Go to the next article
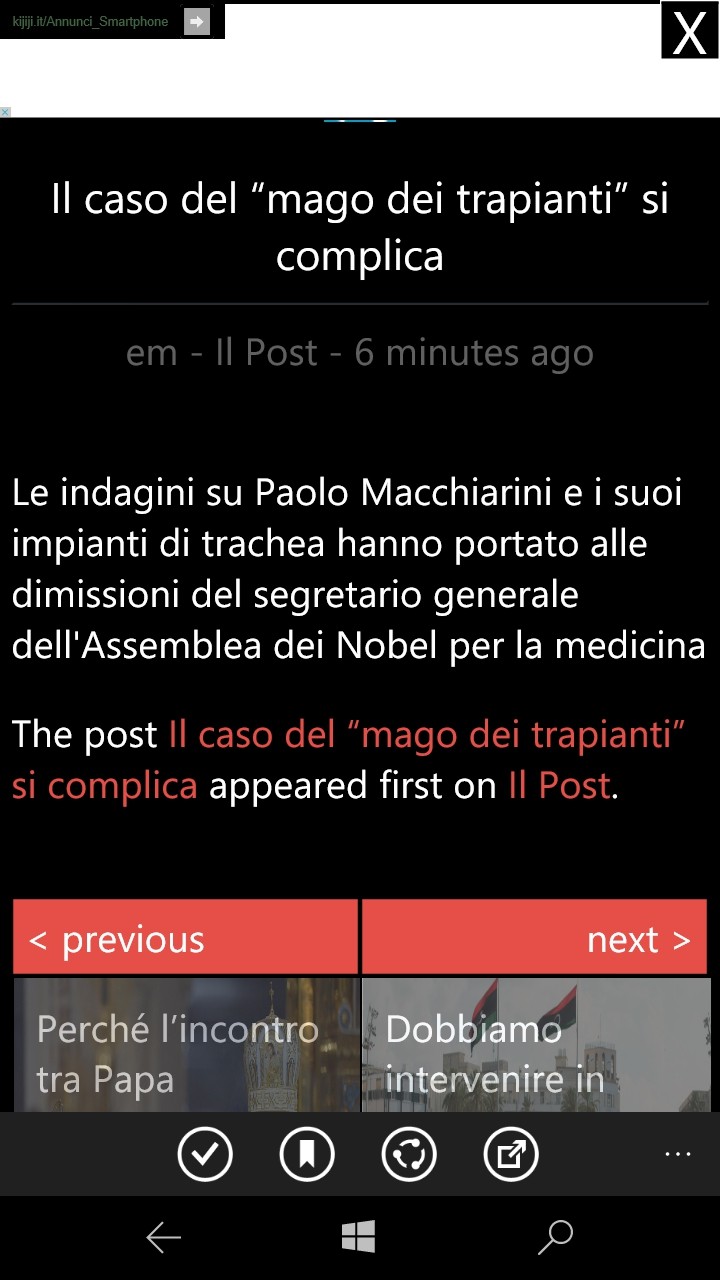Viewport: 720px width, 1280px height. coord(534,937)
